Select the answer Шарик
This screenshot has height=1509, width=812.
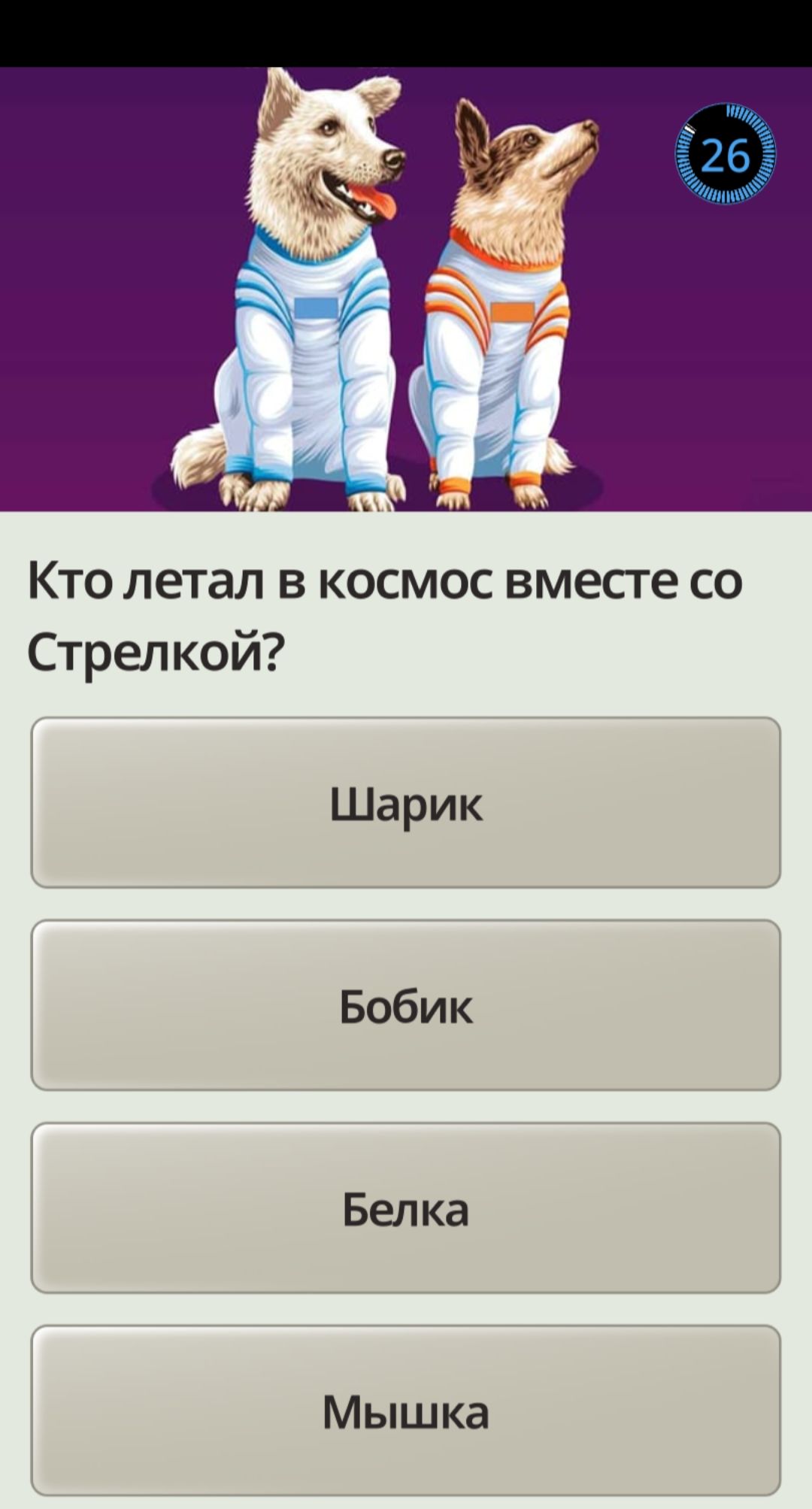(406, 803)
